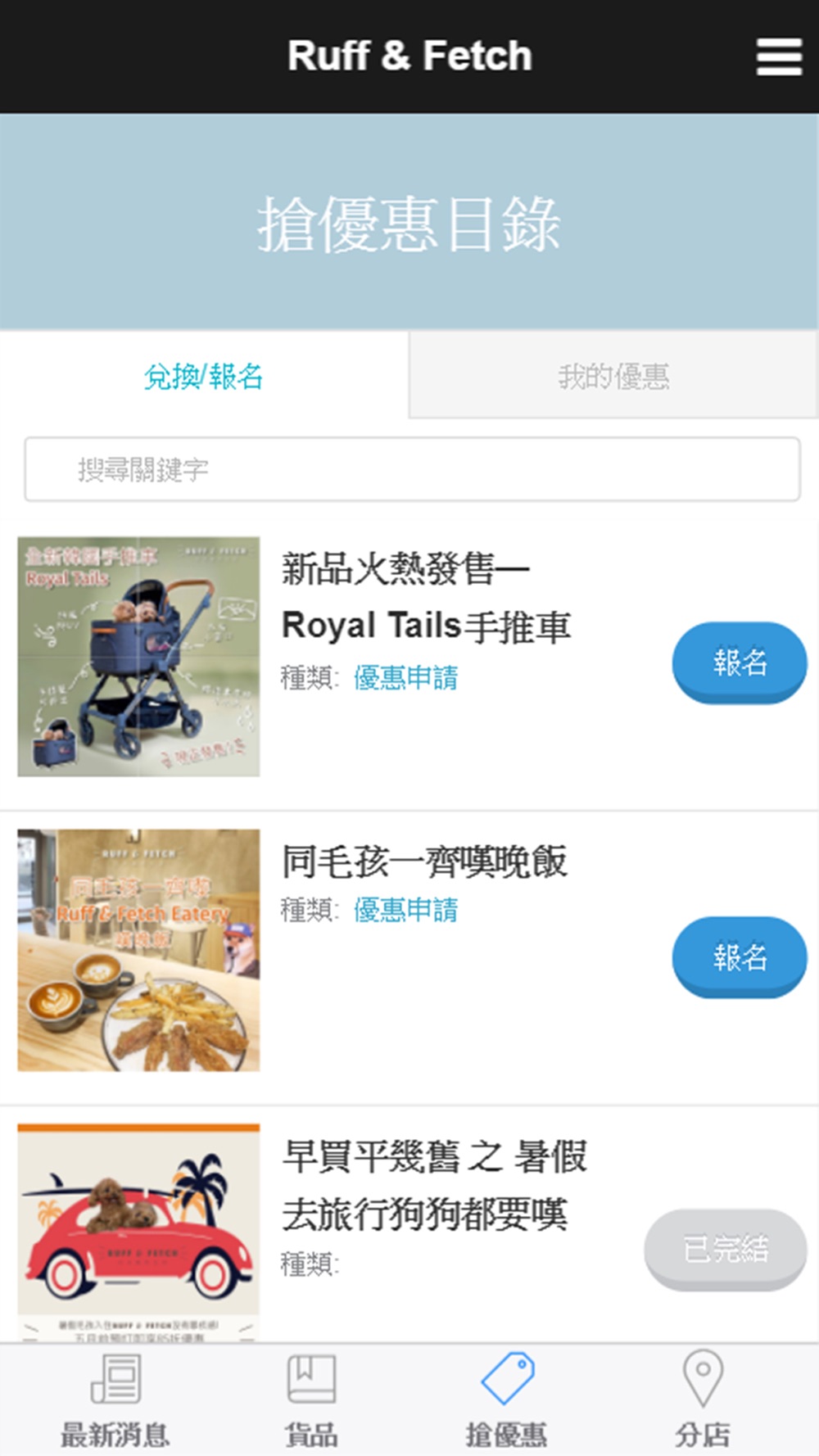Open the 同毛孩一齊嘆晚飯 offer image
The image size is (819, 1456).
tap(138, 950)
